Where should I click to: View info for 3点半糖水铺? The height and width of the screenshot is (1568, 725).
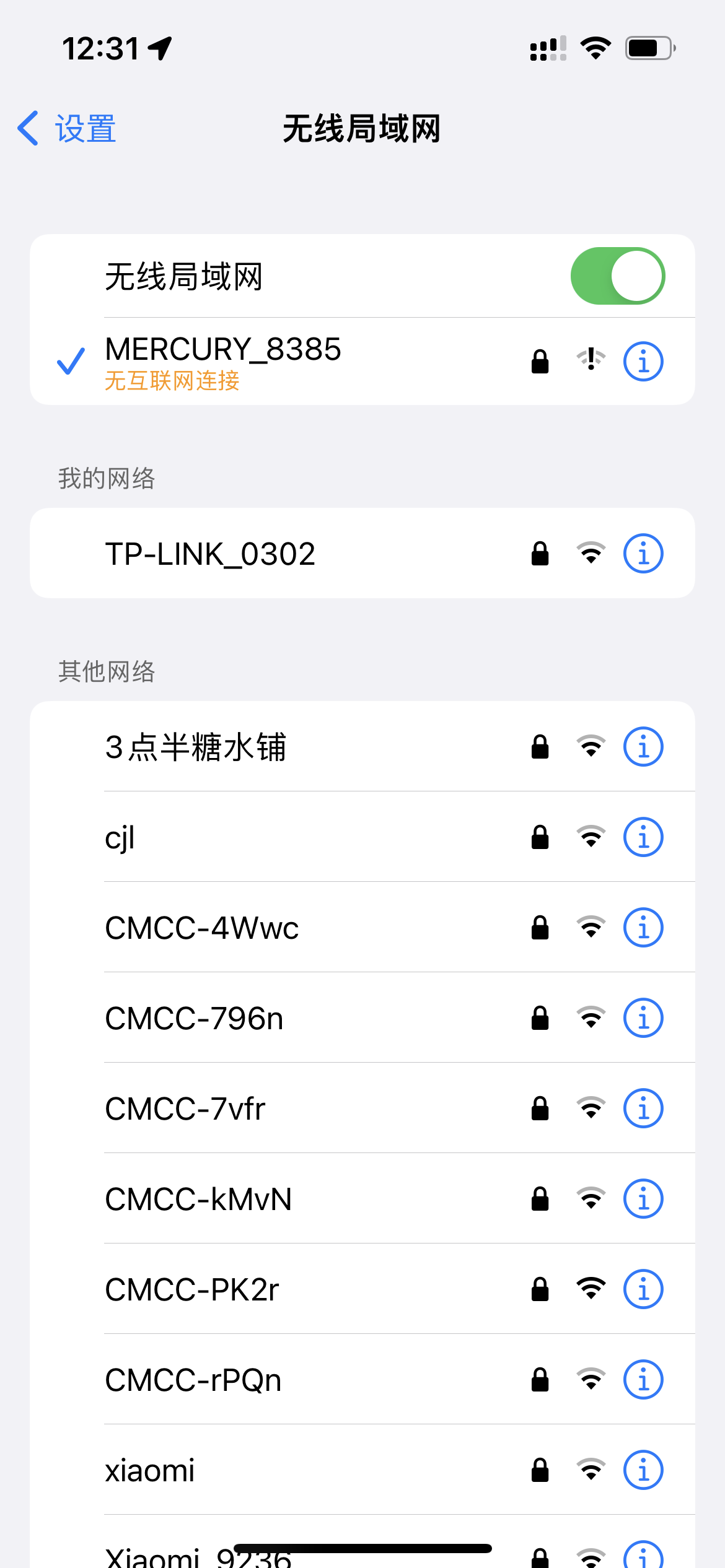coord(643,747)
